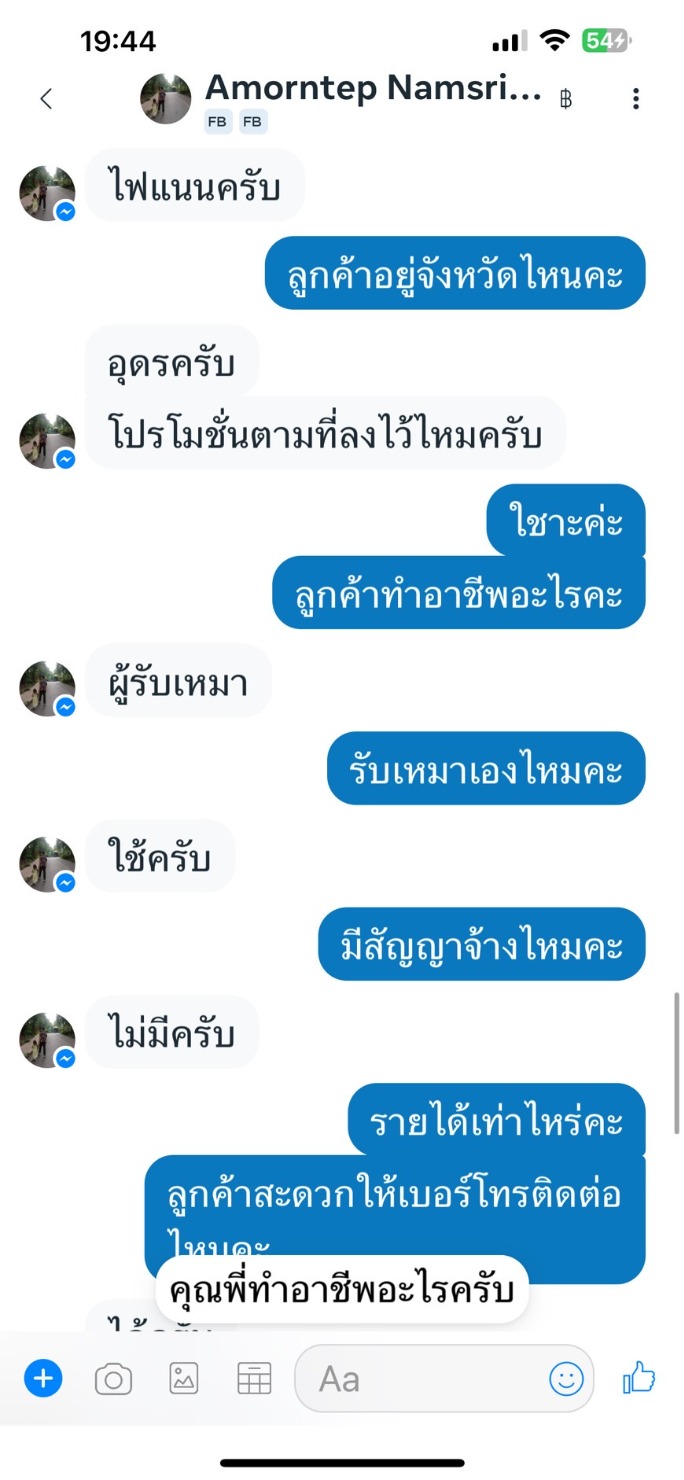Attach a picture from the gallery

pyautogui.click(x=183, y=1379)
